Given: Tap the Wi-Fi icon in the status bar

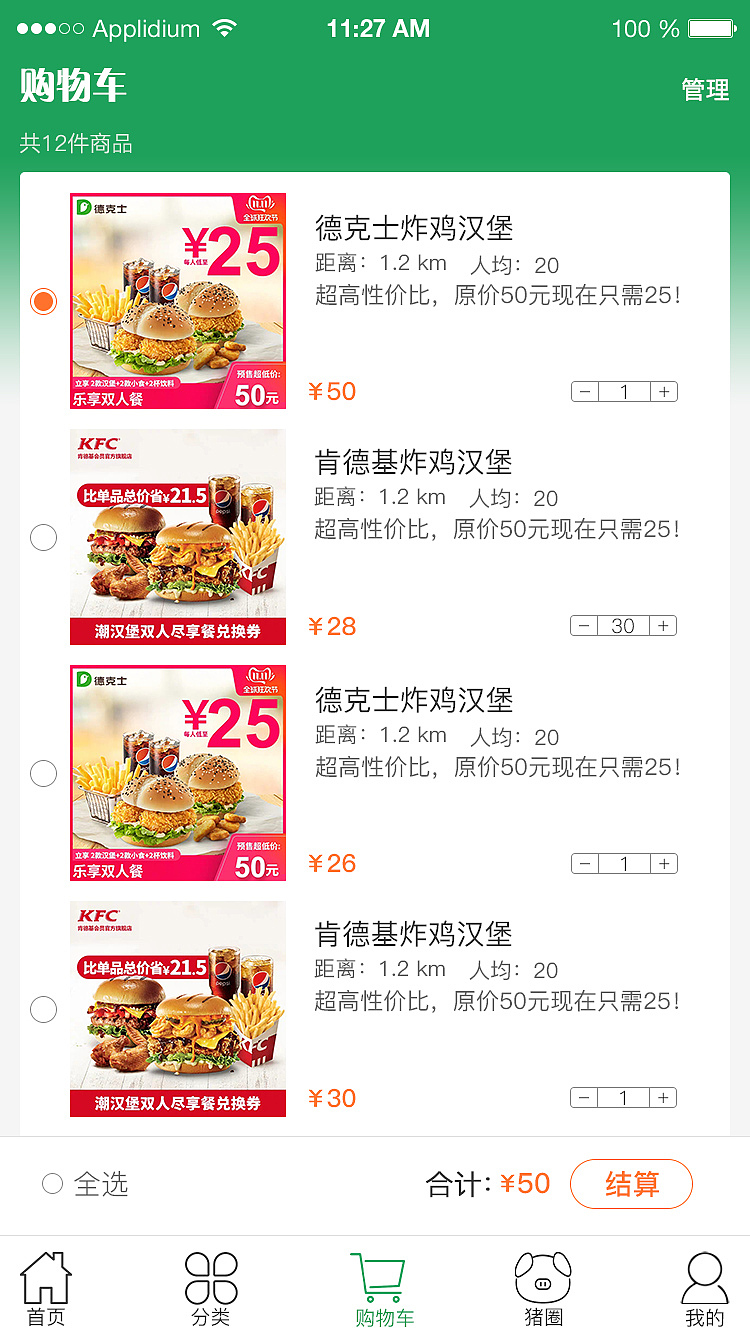Looking at the screenshot, I should tap(226, 29).
